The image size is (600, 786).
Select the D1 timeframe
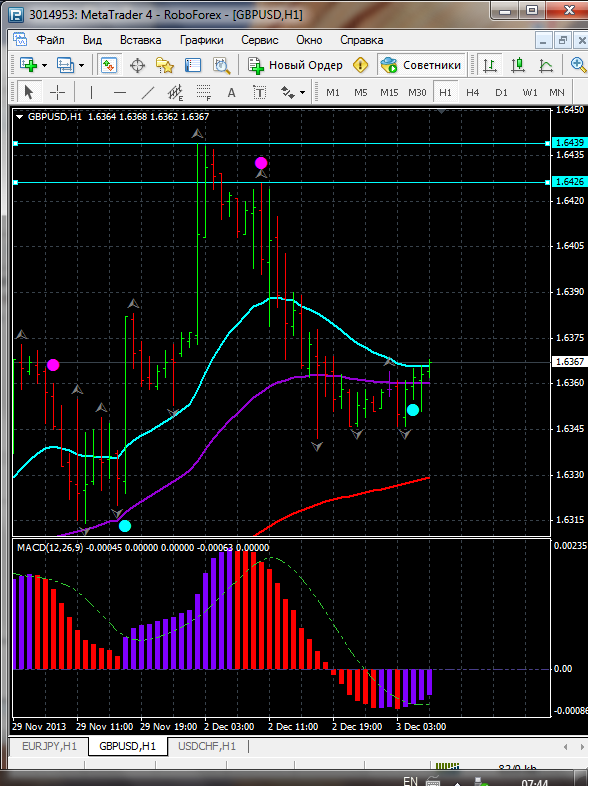pyautogui.click(x=501, y=92)
